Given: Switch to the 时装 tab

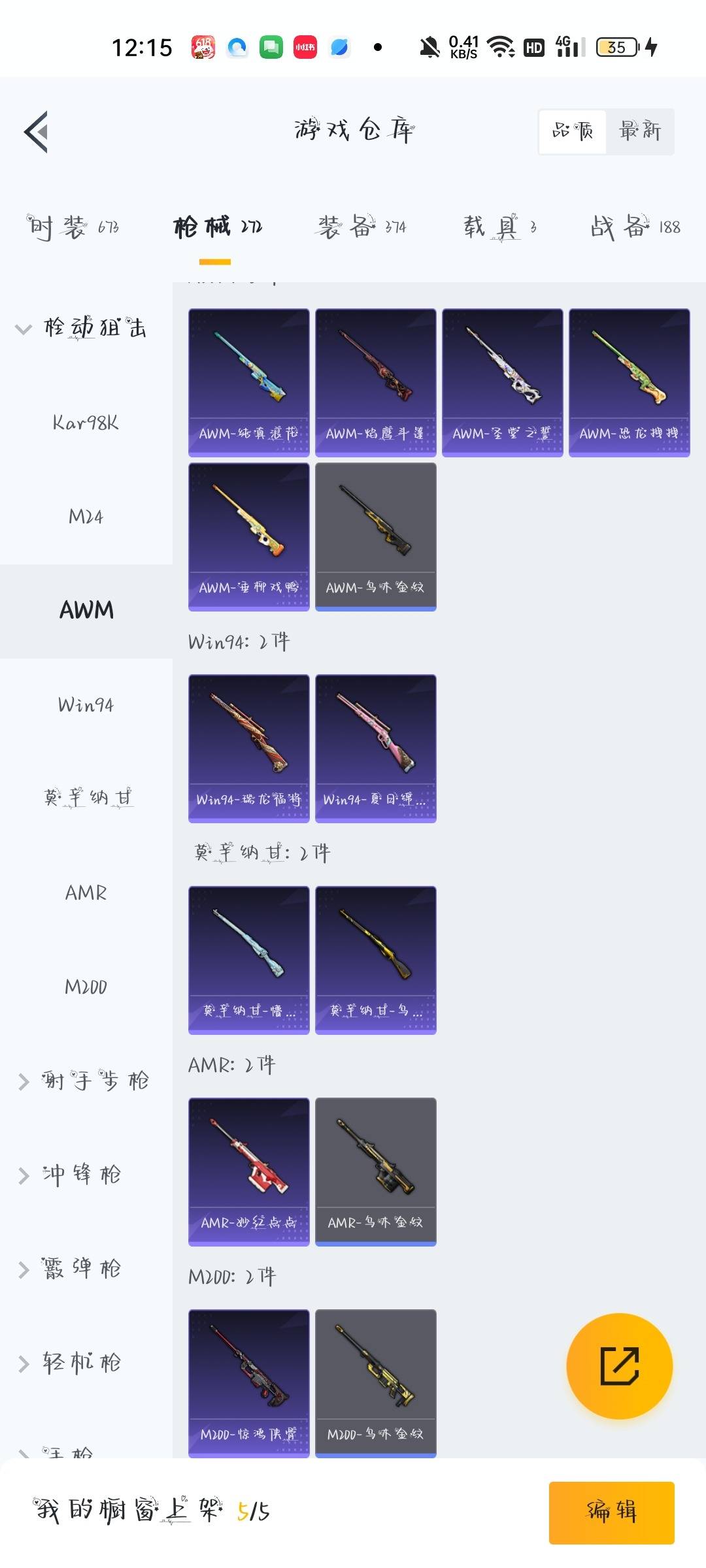Looking at the screenshot, I should (73, 227).
